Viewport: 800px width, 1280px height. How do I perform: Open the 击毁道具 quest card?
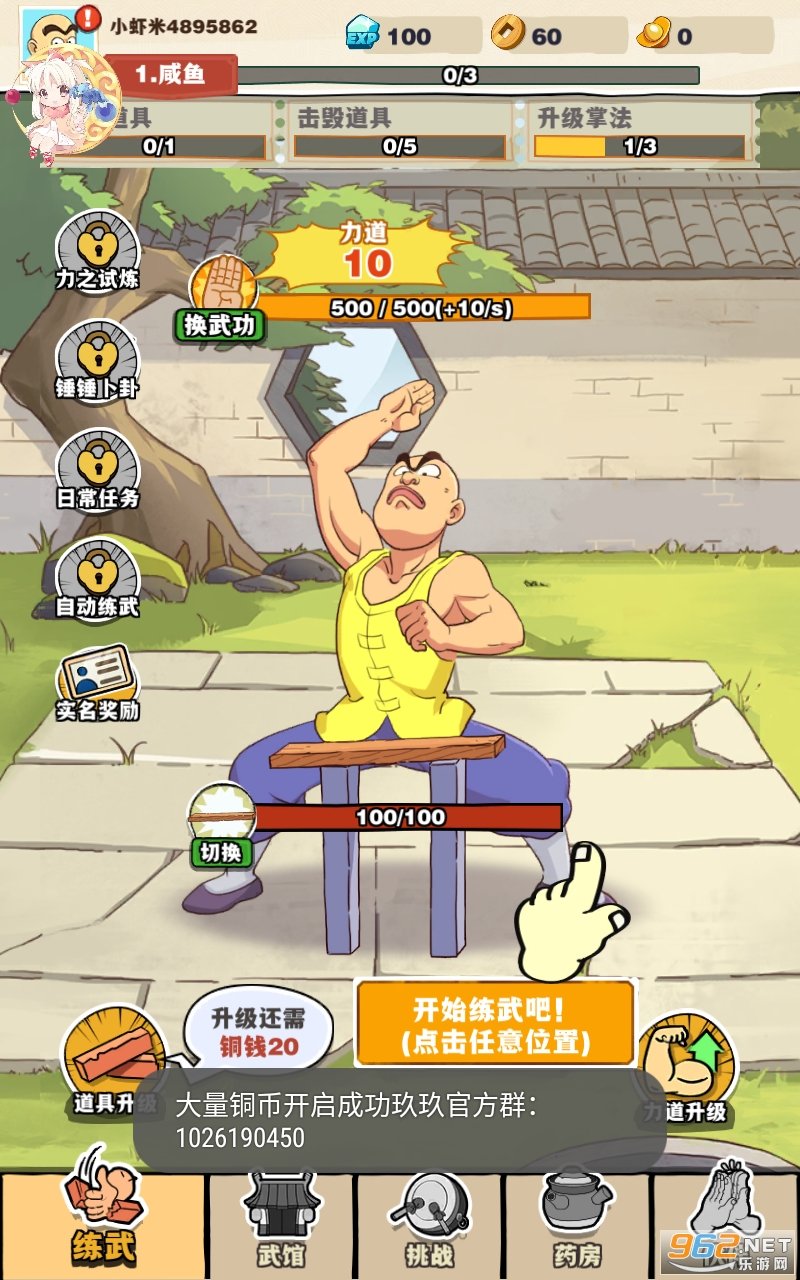pos(398,132)
